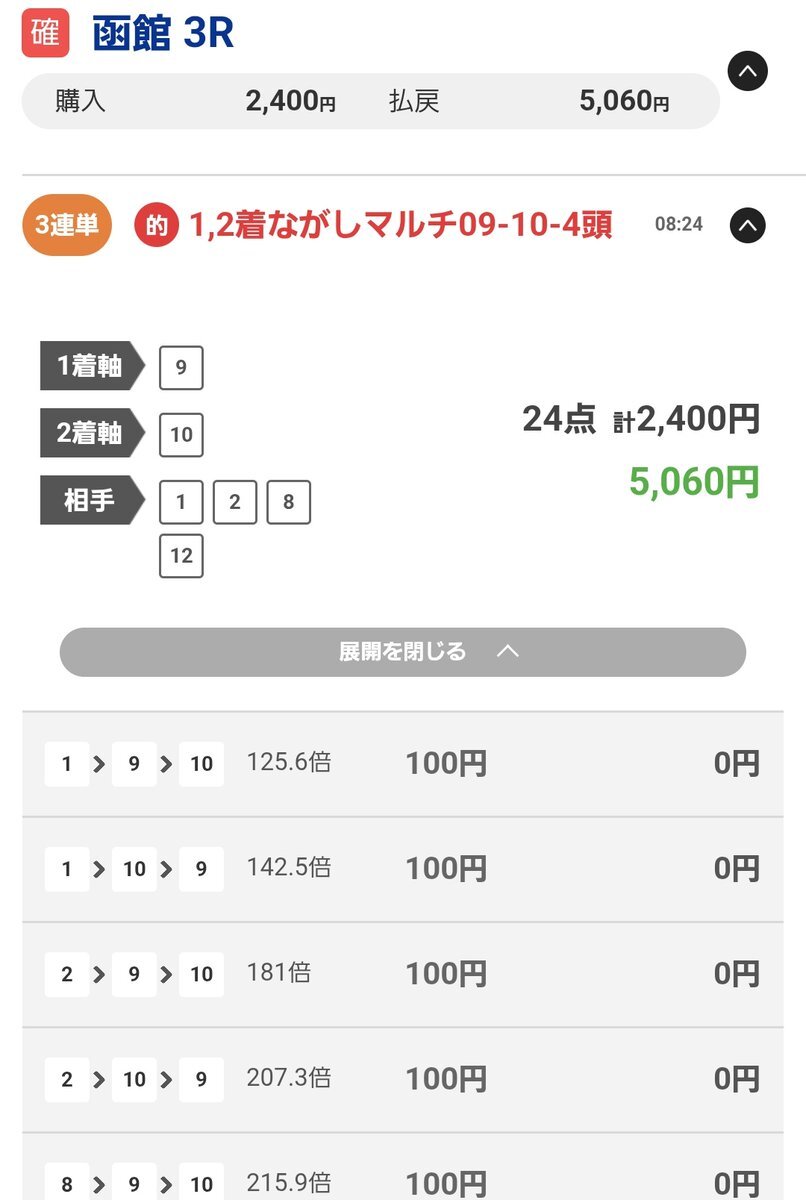Collapse the 函館 3R race section
806x1200 pixels.
pyautogui.click(x=747, y=71)
